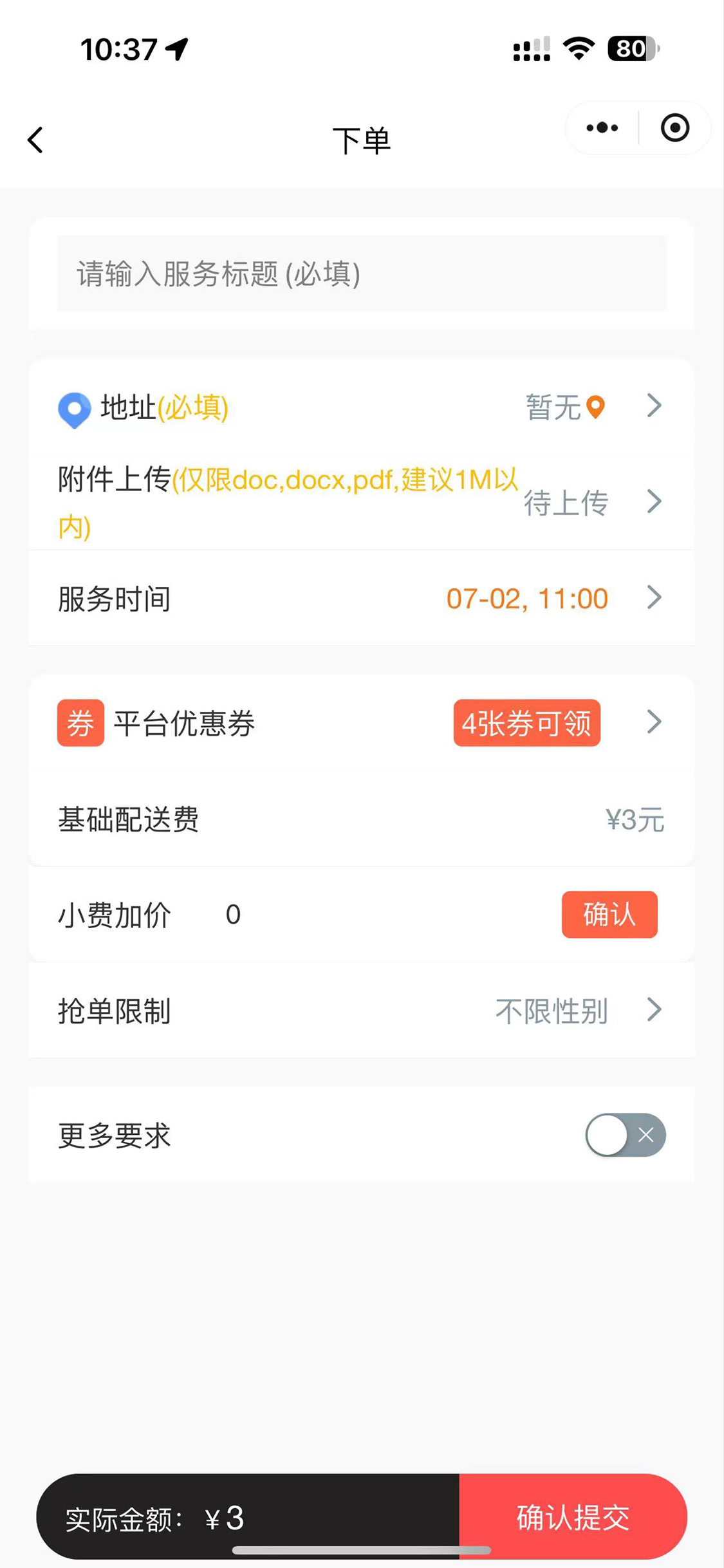Submit the order with 确认提交
724x1568 pixels.
pos(573,1517)
